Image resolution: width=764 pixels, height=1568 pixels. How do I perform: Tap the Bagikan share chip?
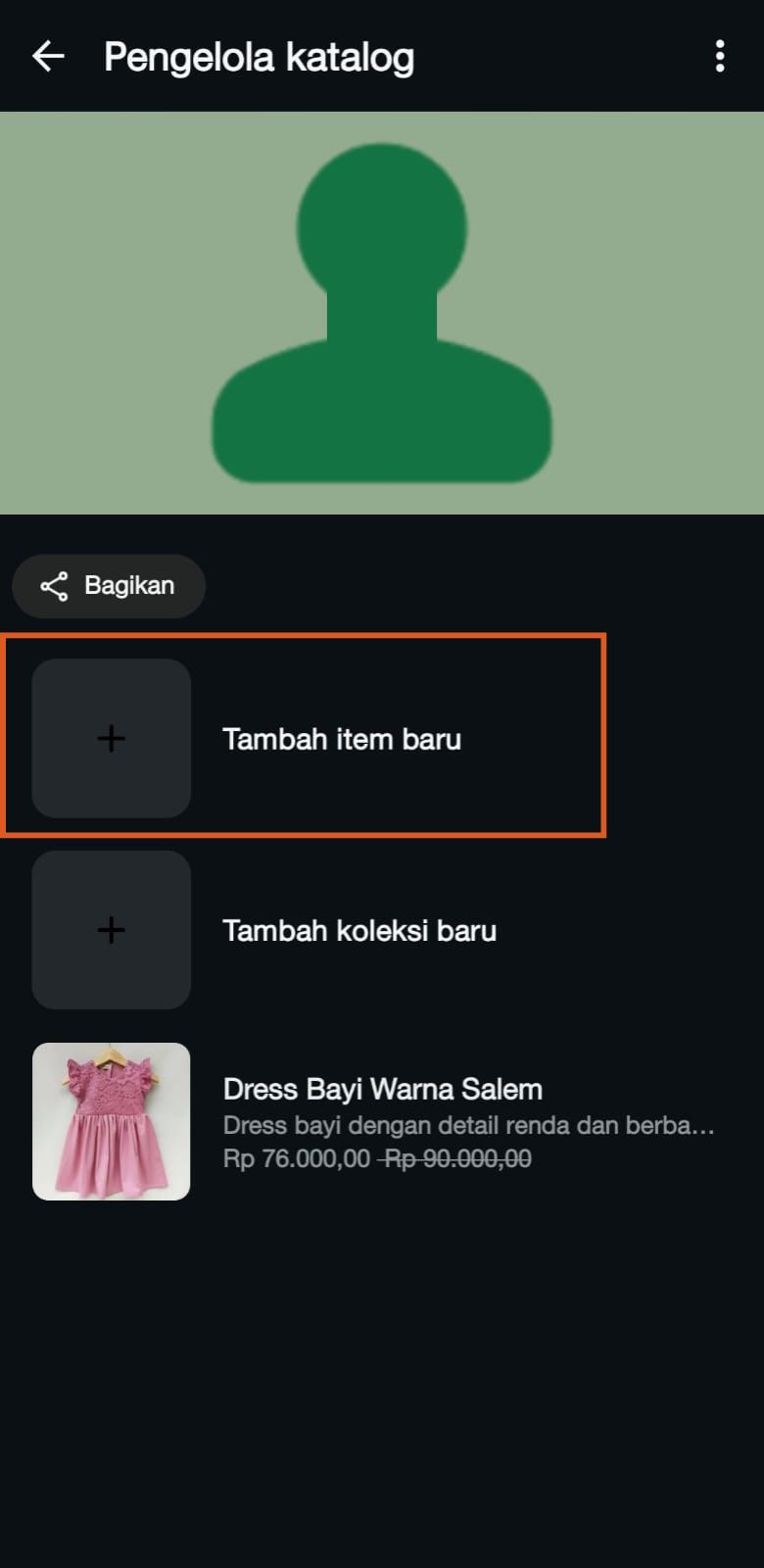click(109, 586)
